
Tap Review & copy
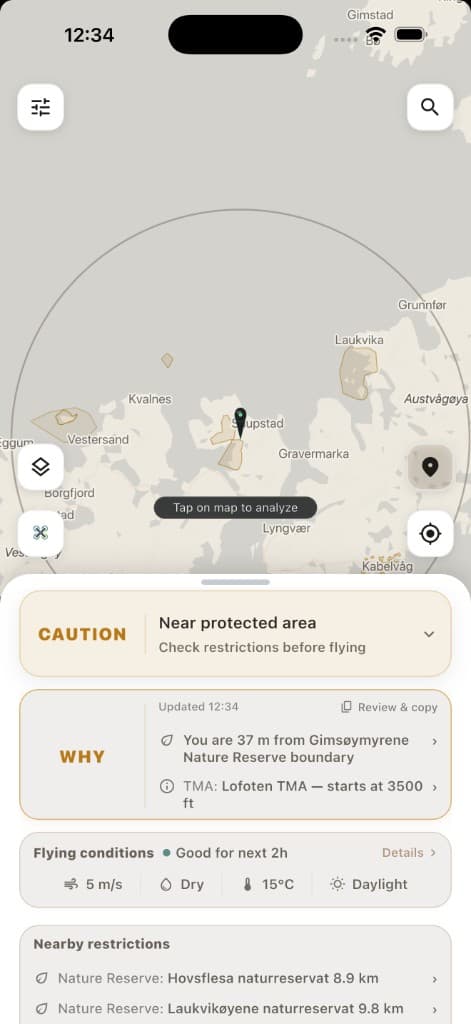coord(389,707)
